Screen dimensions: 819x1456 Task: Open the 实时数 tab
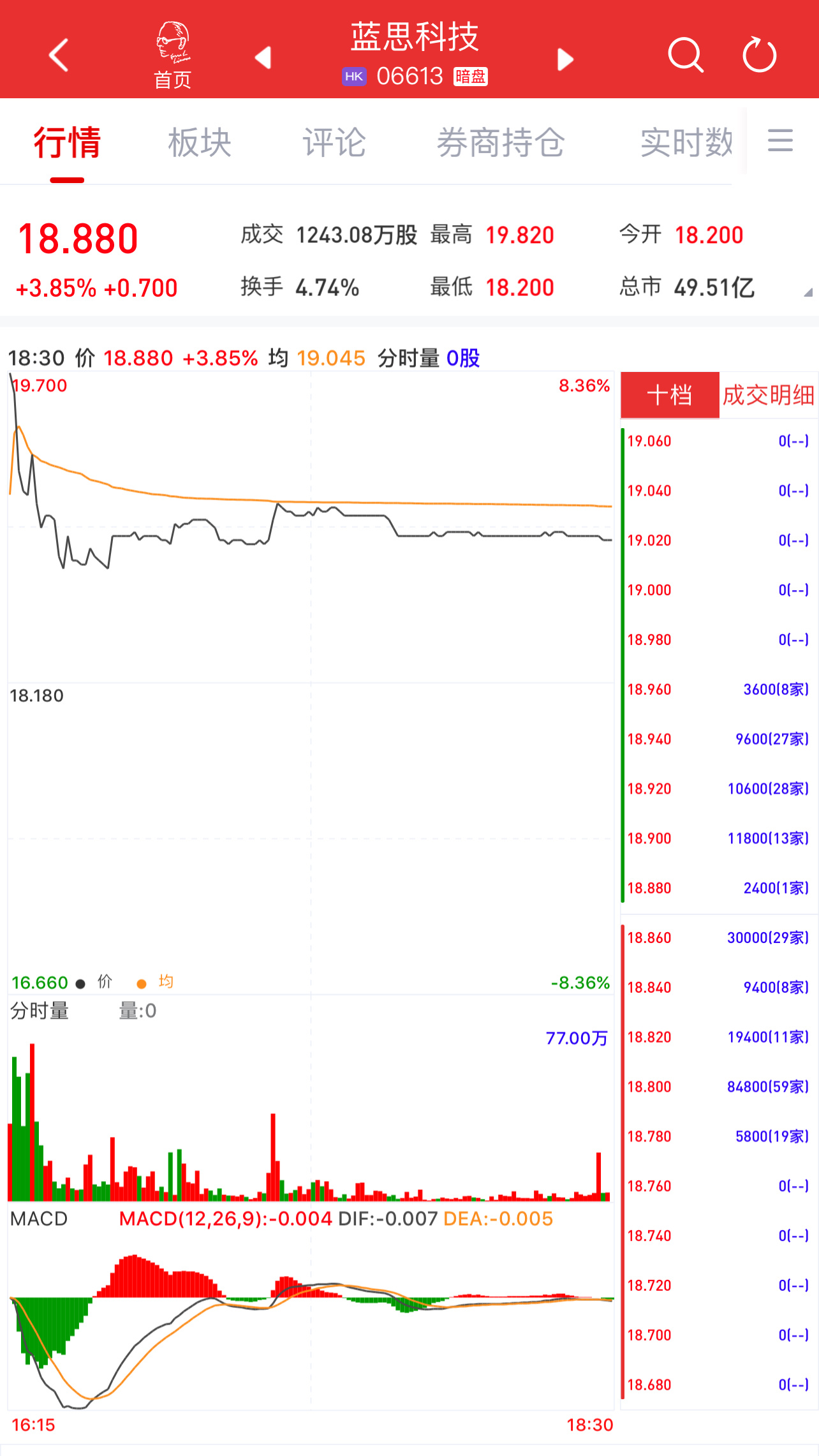point(686,142)
